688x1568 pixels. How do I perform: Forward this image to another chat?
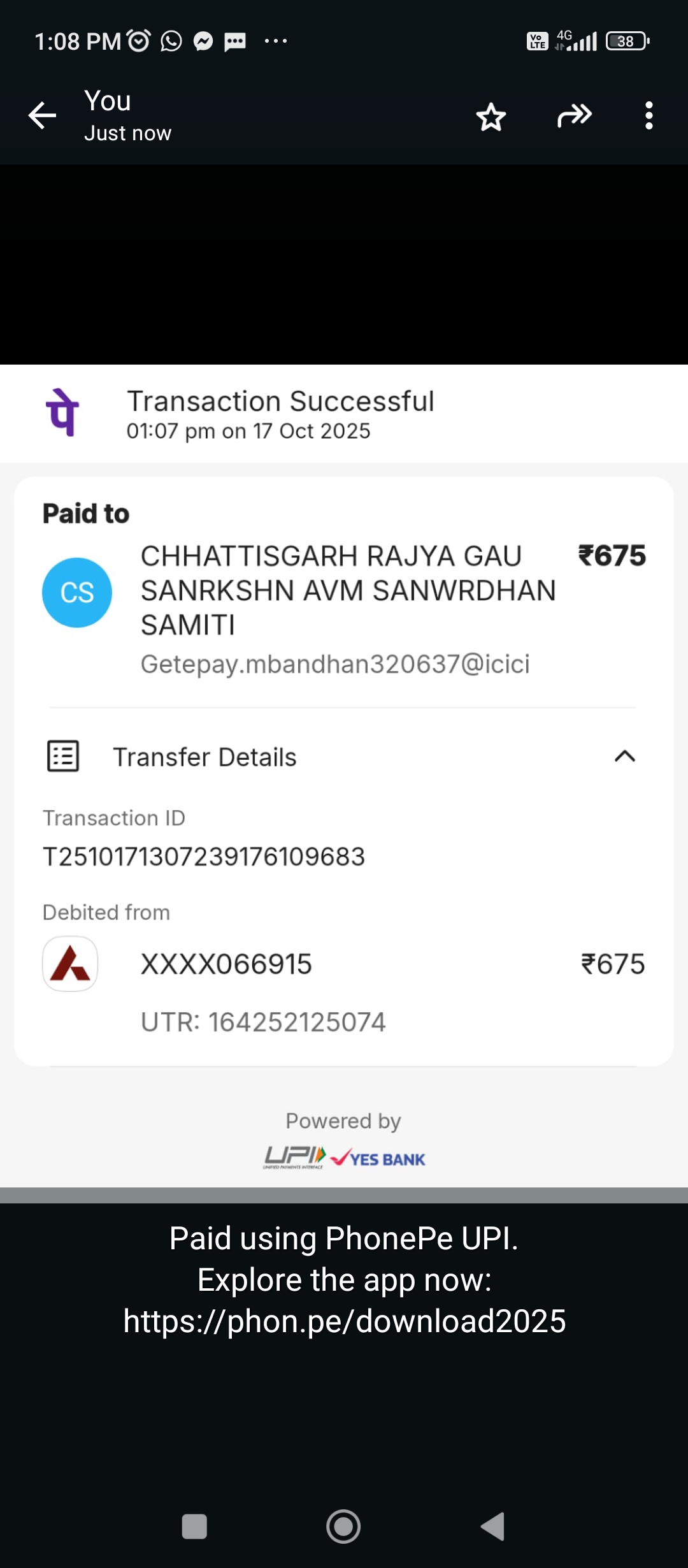(575, 116)
